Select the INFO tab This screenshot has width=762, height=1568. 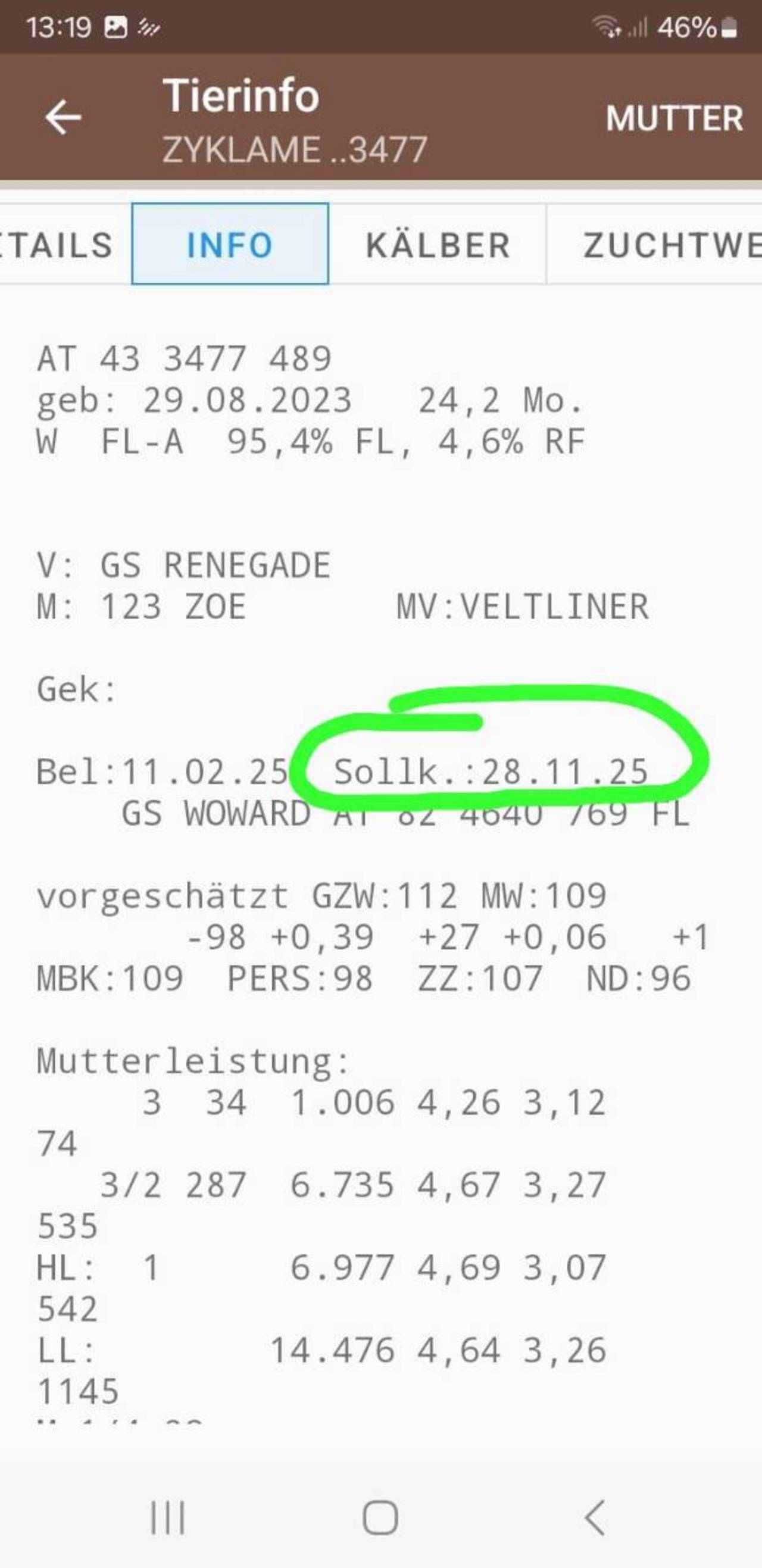[x=230, y=244]
